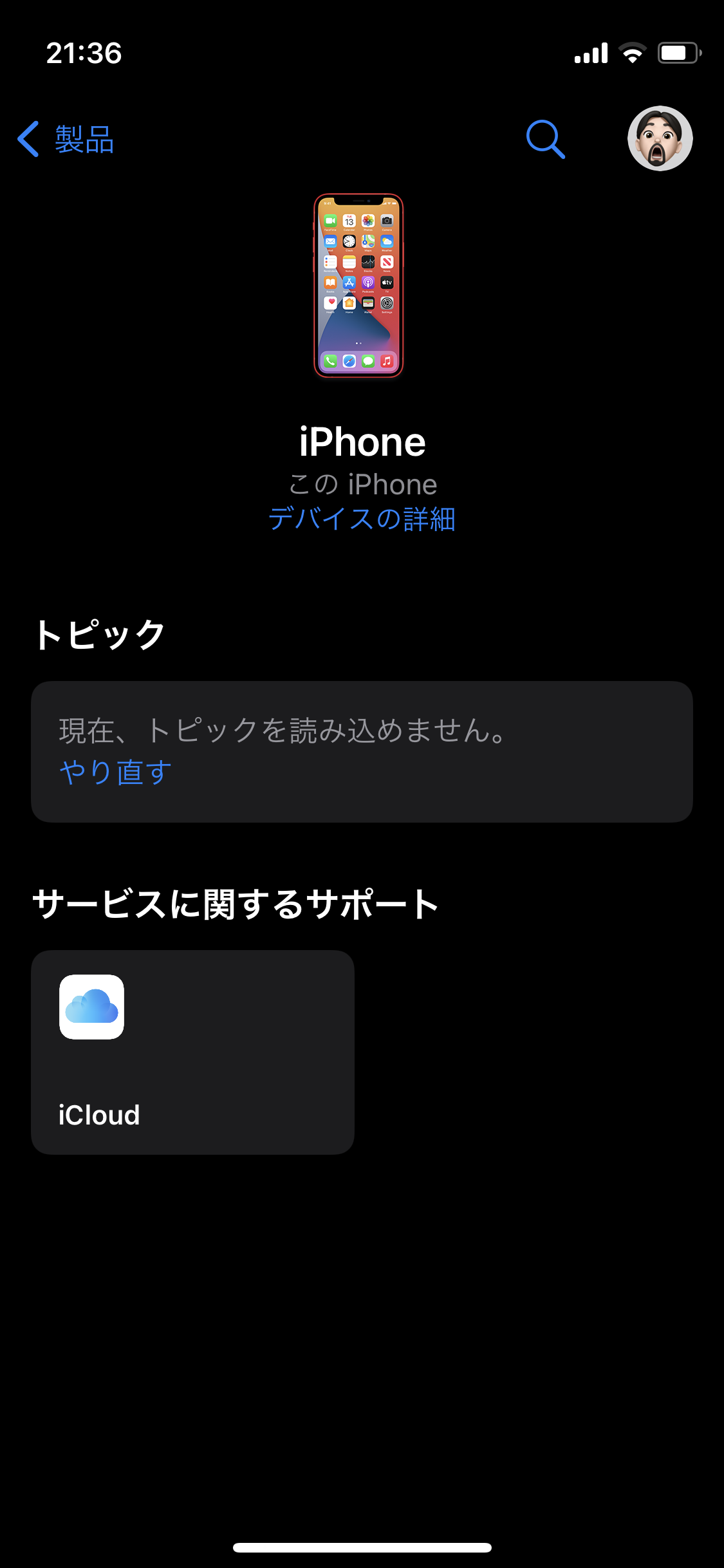The height and width of the screenshot is (1568, 724).
Task: Open the account profile avatar
Action: point(660,138)
